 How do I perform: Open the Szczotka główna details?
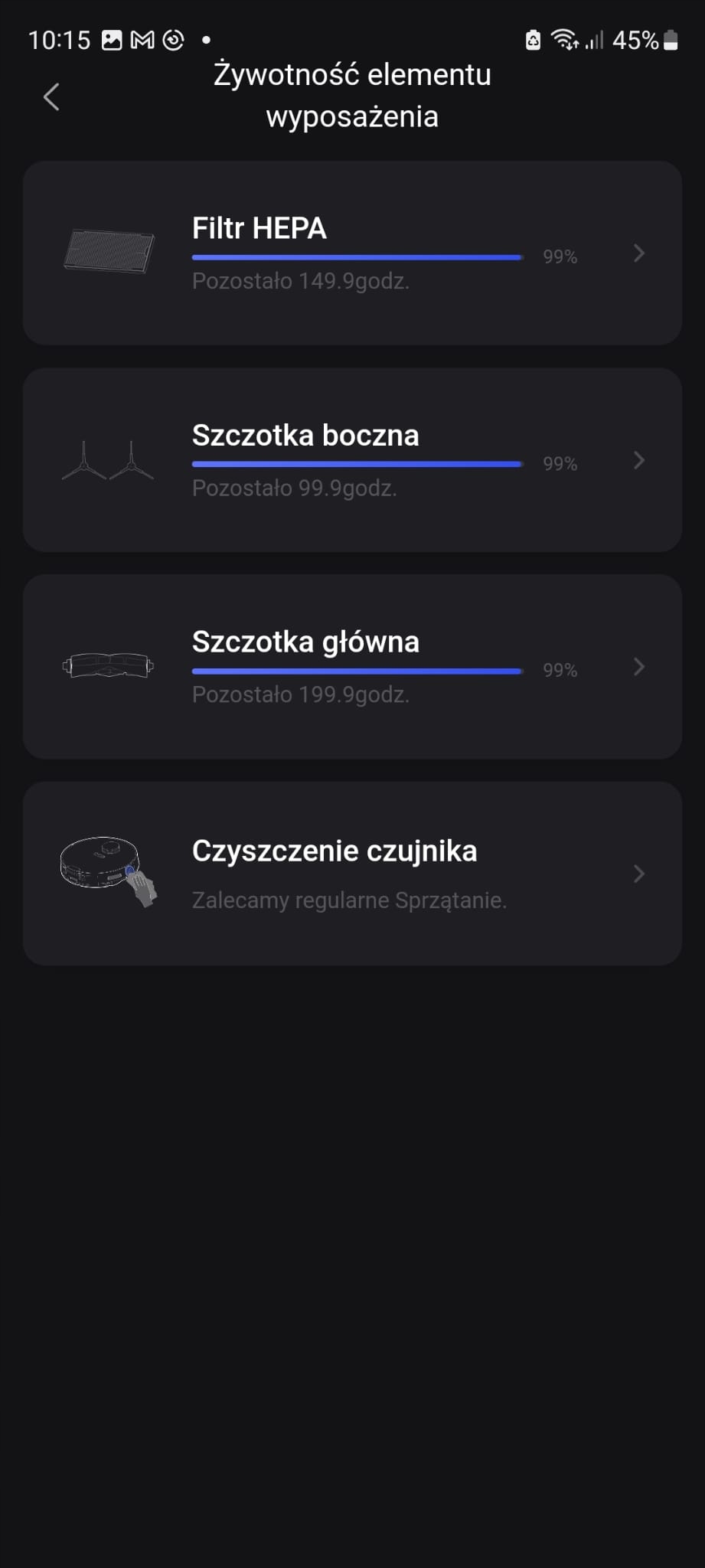(352, 666)
